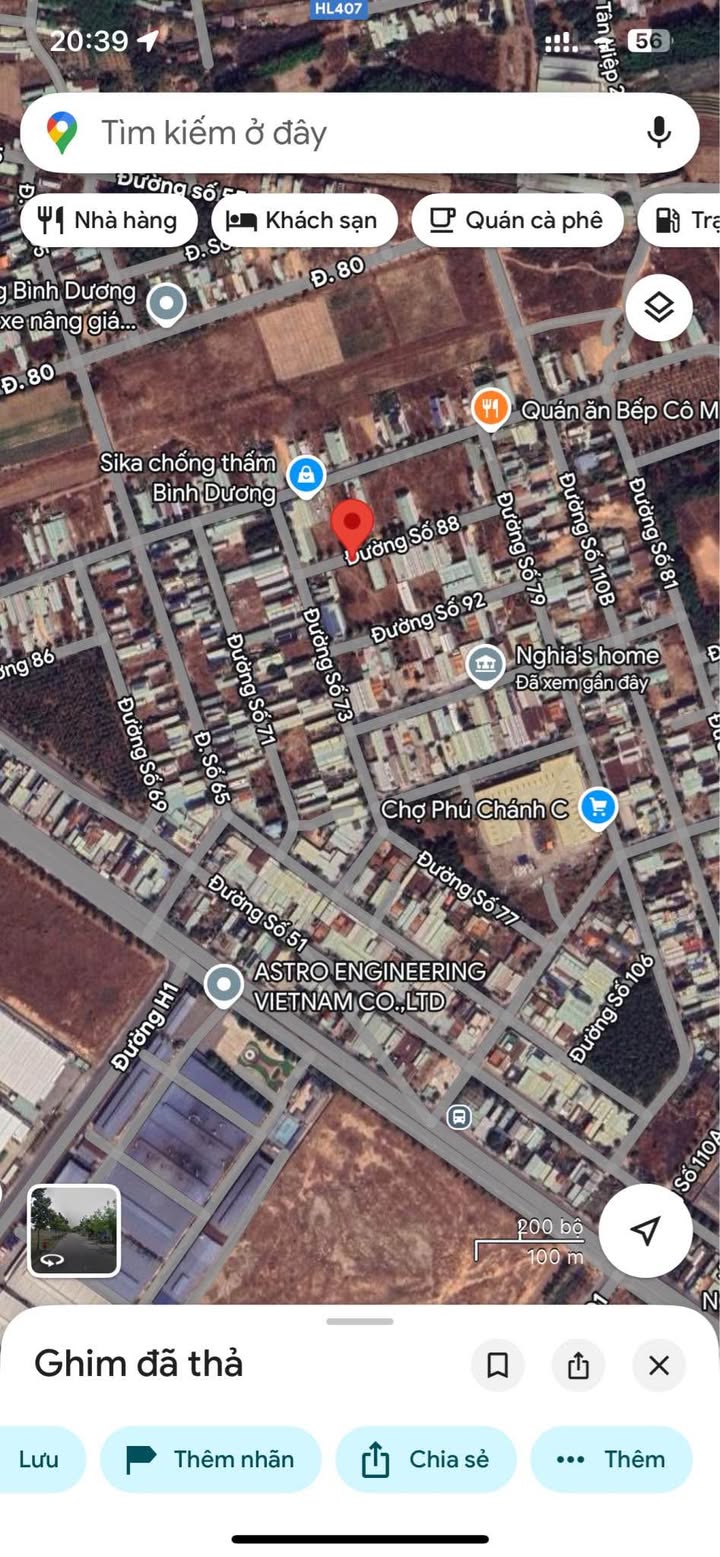Image resolution: width=720 pixels, height=1557 pixels.
Task: Bookmark the dropped pin
Action: click(498, 1365)
